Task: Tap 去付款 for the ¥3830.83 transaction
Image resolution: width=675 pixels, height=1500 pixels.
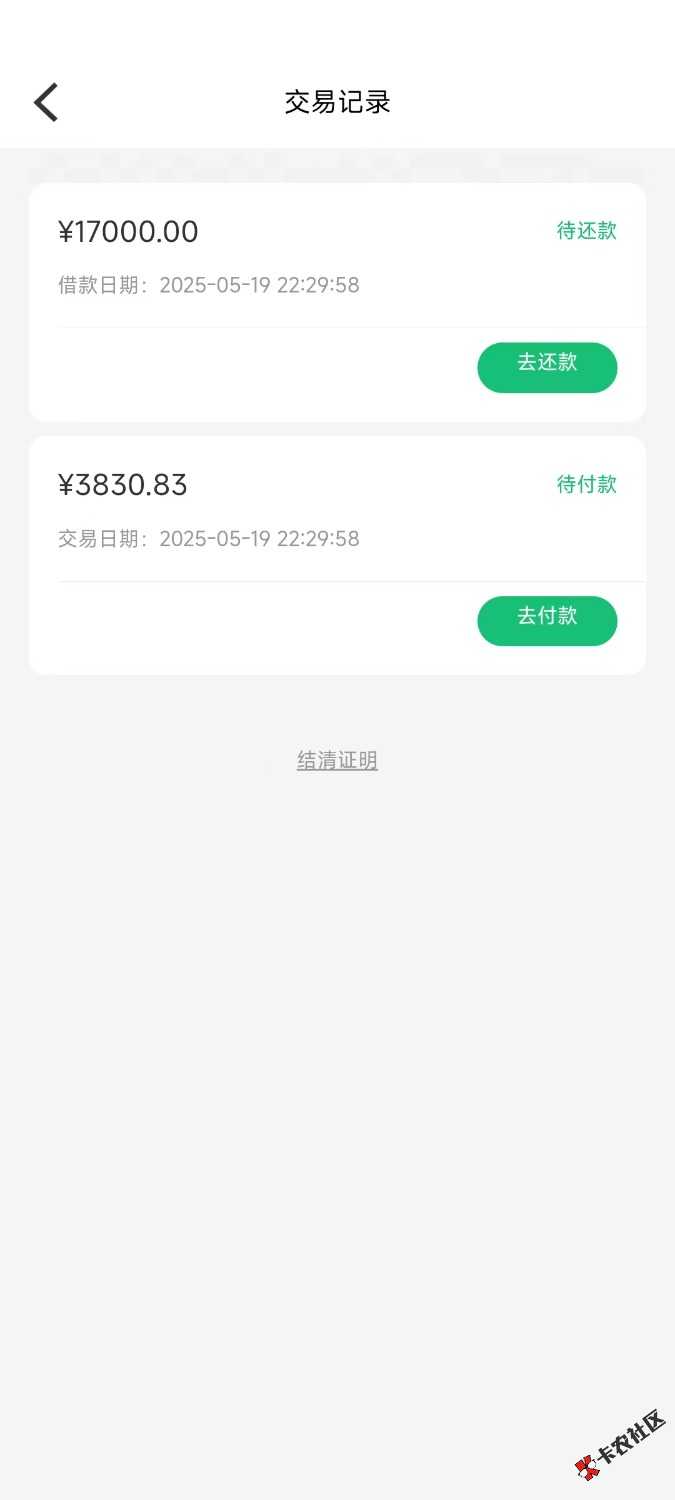Action: point(547,621)
